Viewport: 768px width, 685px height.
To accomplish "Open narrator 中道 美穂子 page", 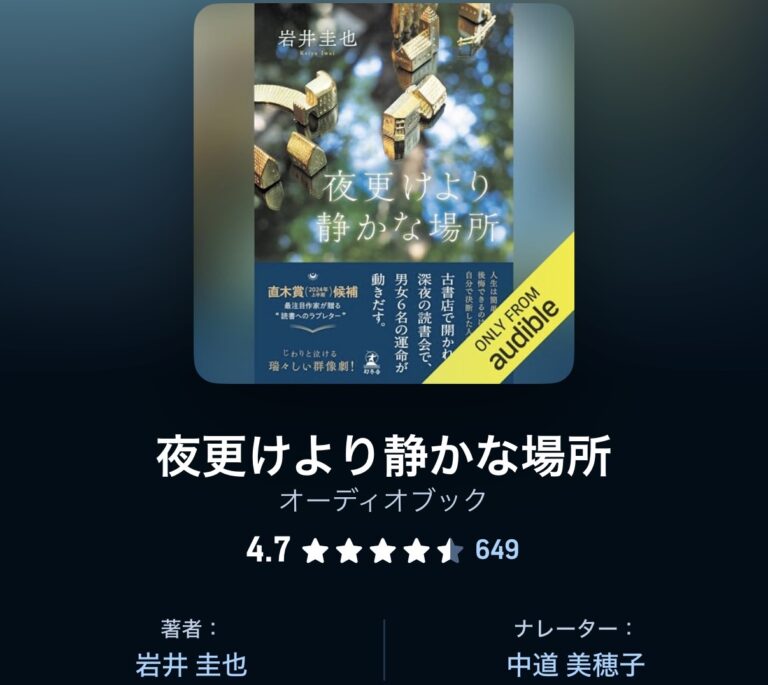I will [x=575, y=664].
